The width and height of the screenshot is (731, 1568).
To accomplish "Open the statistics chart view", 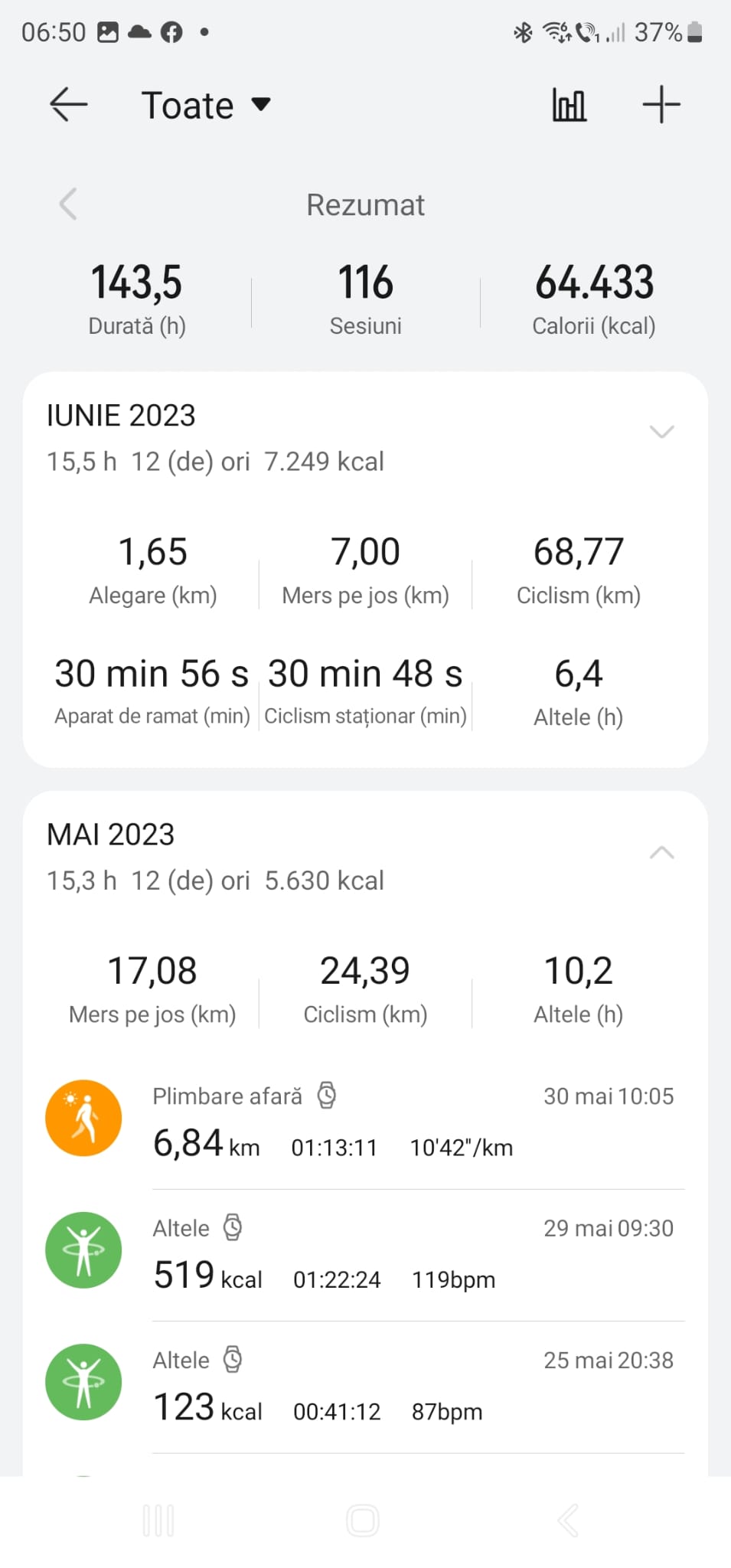I will pyautogui.click(x=569, y=105).
